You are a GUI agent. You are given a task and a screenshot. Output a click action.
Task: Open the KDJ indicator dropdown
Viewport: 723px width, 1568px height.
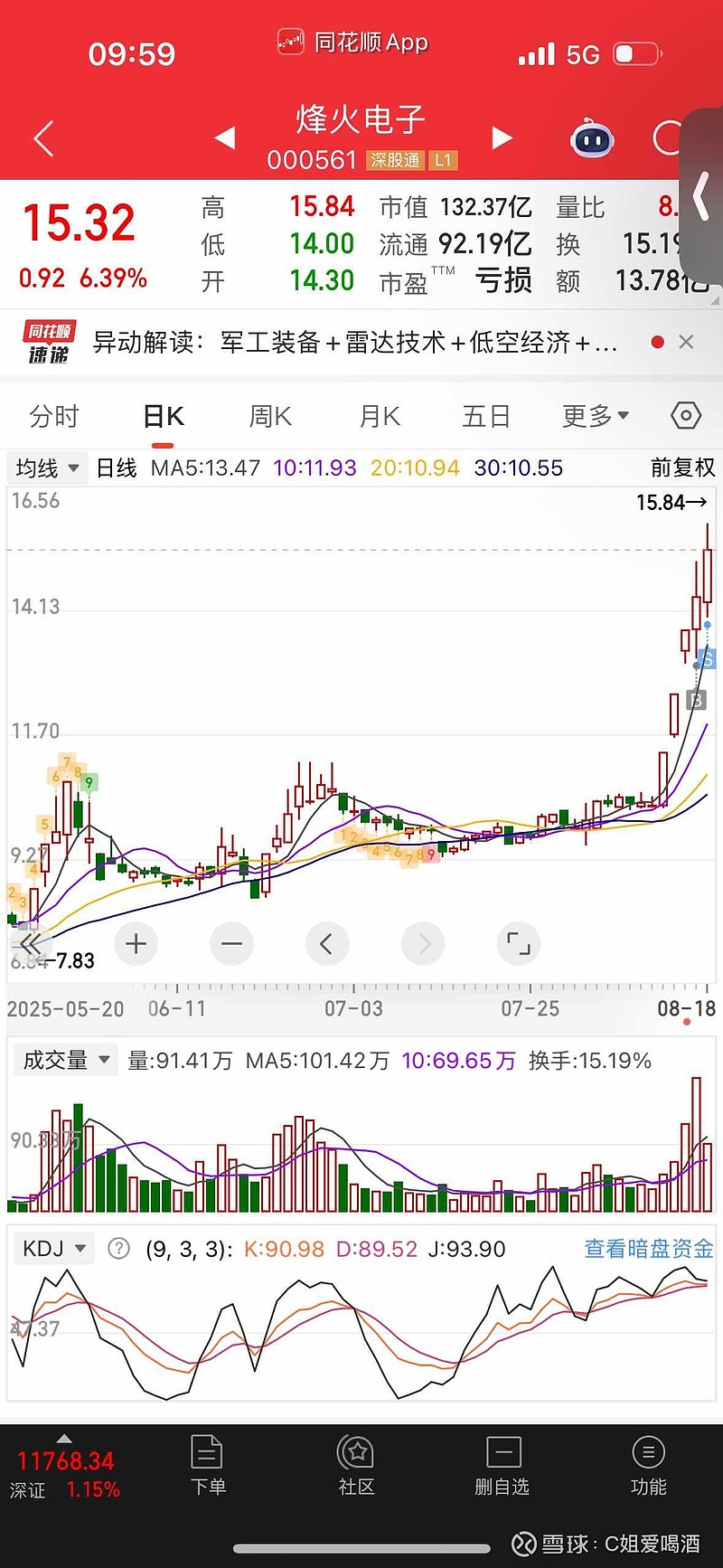pyautogui.click(x=53, y=1248)
